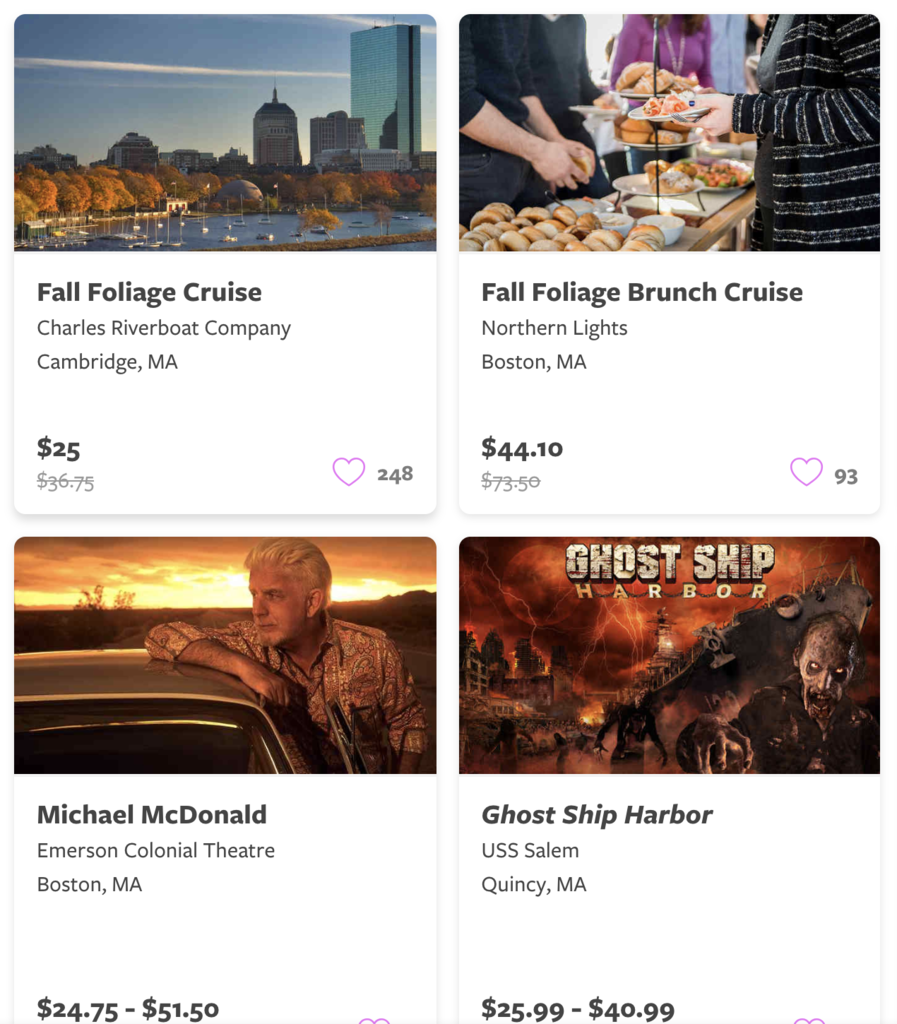The width and height of the screenshot is (897, 1024).
Task: Favorite the Fall Foliage Brunch Cruise
Action: (806, 472)
